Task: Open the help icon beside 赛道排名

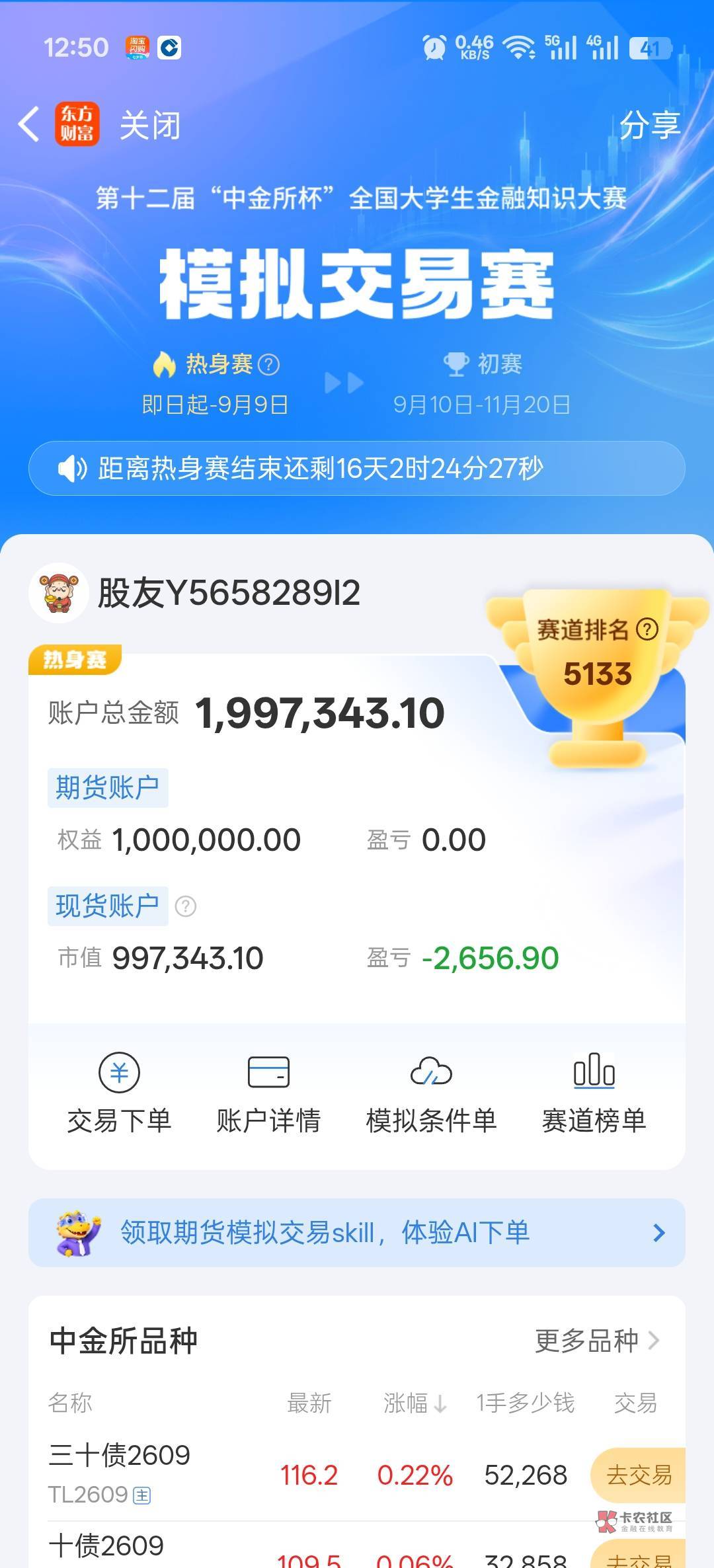Action: tap(647, 629)
